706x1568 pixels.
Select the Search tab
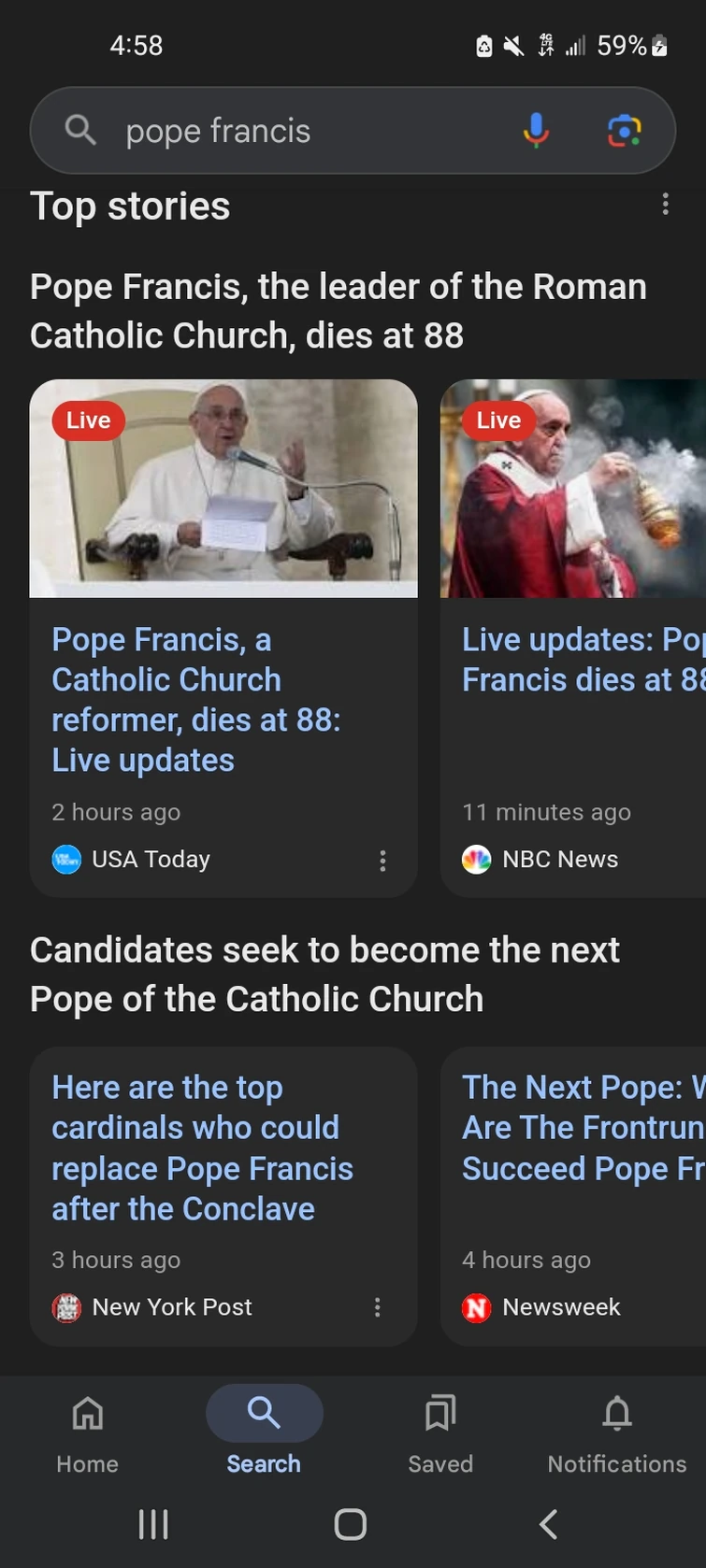[264, 1432]
